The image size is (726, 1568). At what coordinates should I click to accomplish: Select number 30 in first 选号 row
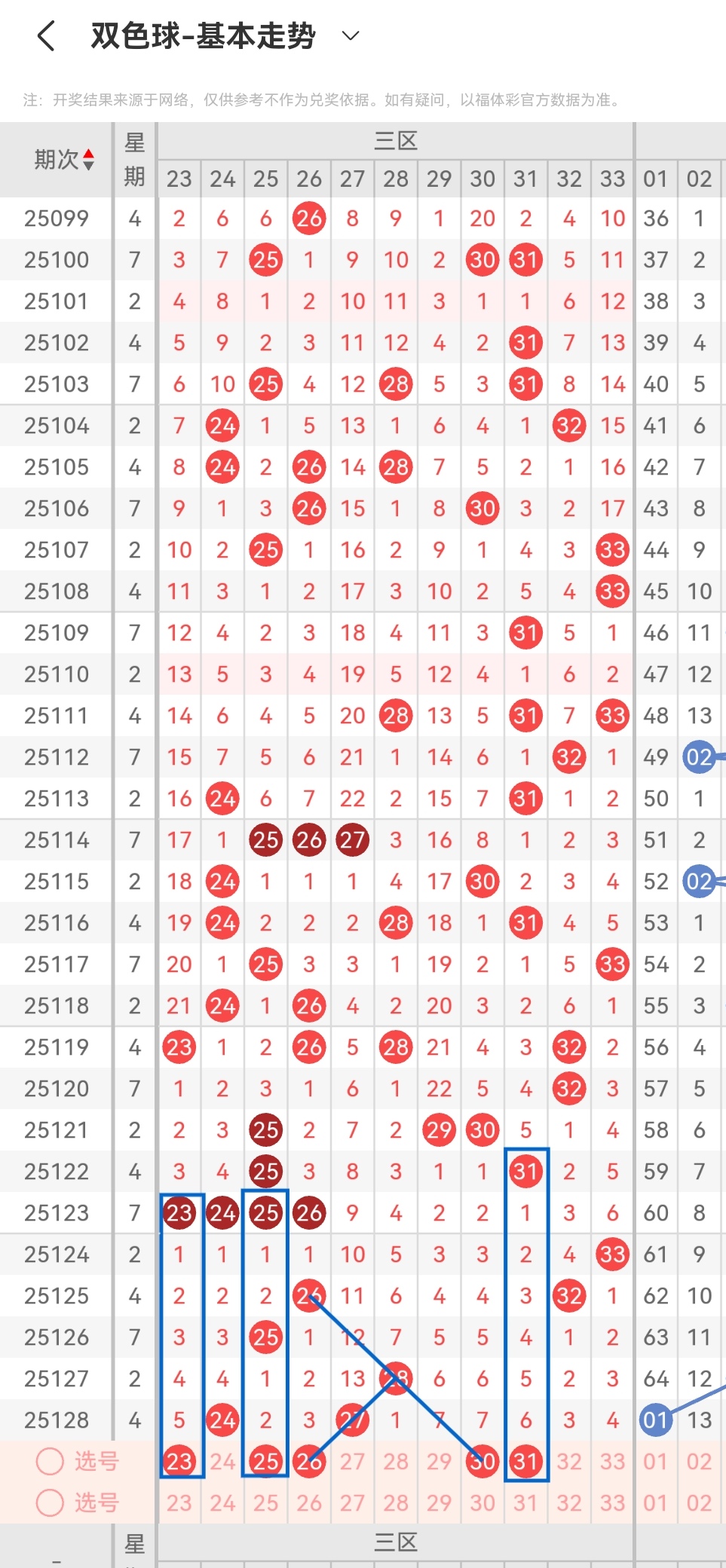[482, 1461]
